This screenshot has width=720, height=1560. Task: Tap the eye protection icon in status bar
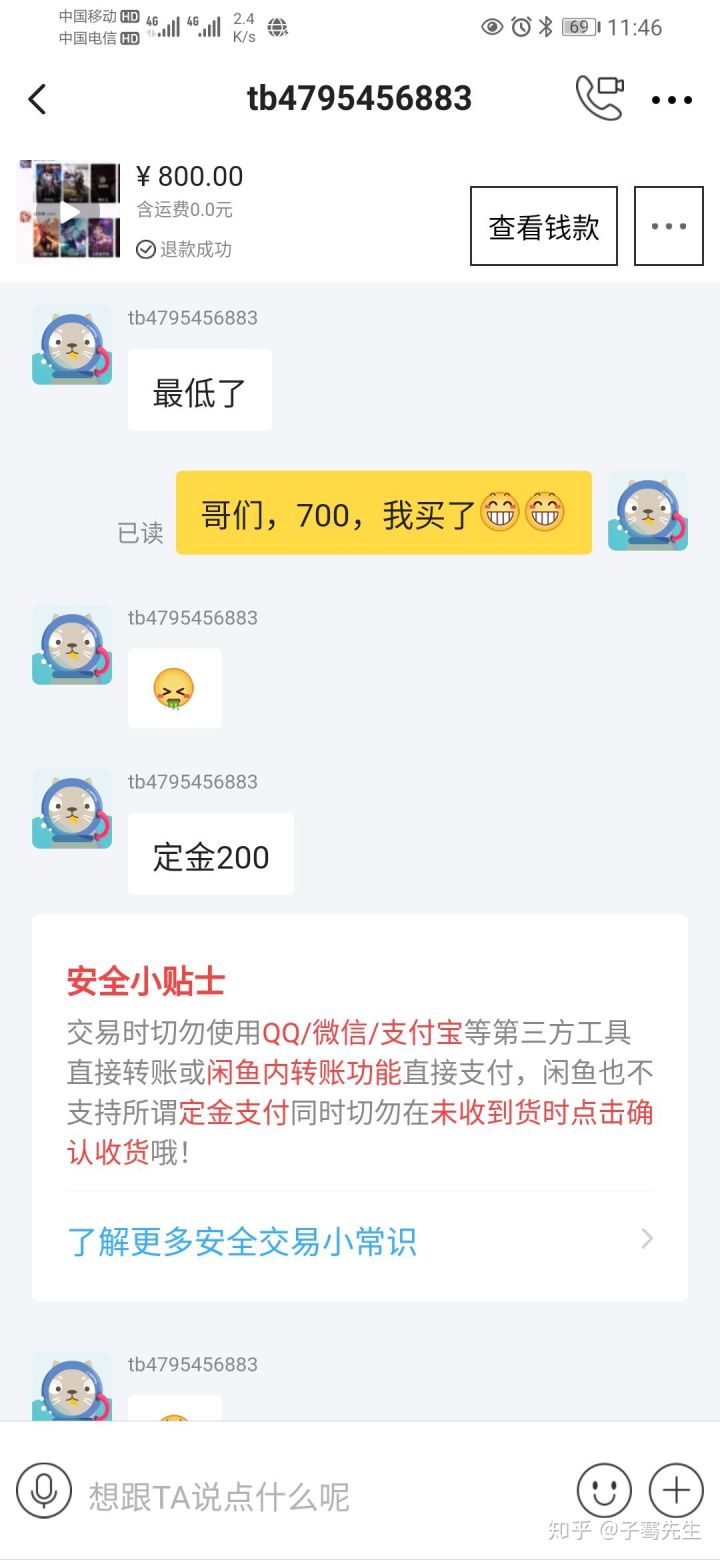[x=494, y=27]
